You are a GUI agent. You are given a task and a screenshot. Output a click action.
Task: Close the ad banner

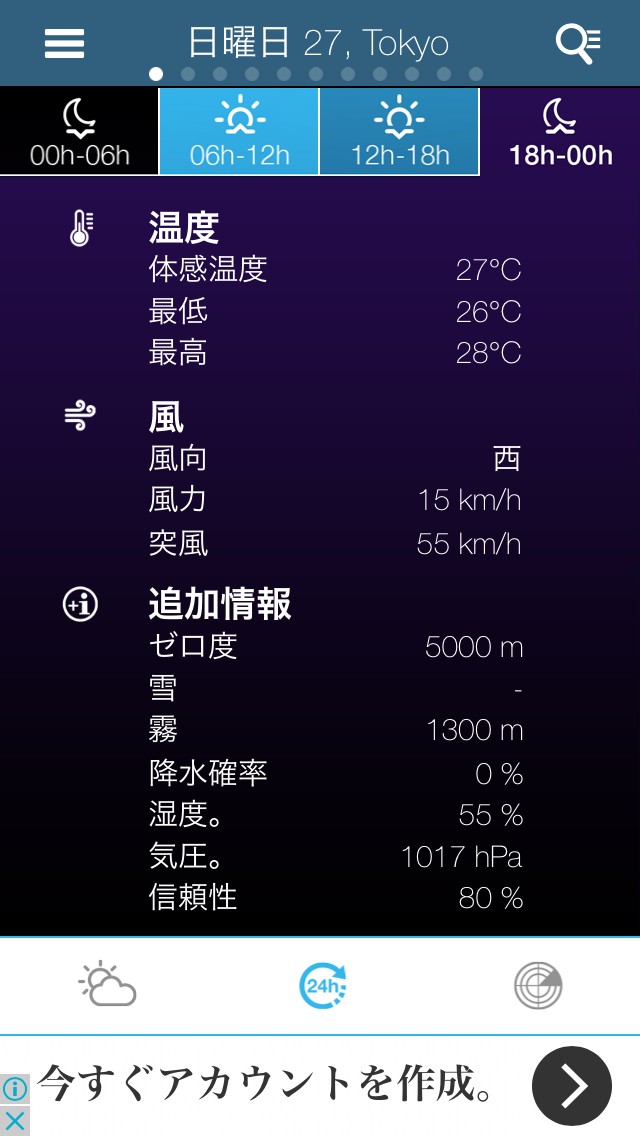(x=15, y=1121)
